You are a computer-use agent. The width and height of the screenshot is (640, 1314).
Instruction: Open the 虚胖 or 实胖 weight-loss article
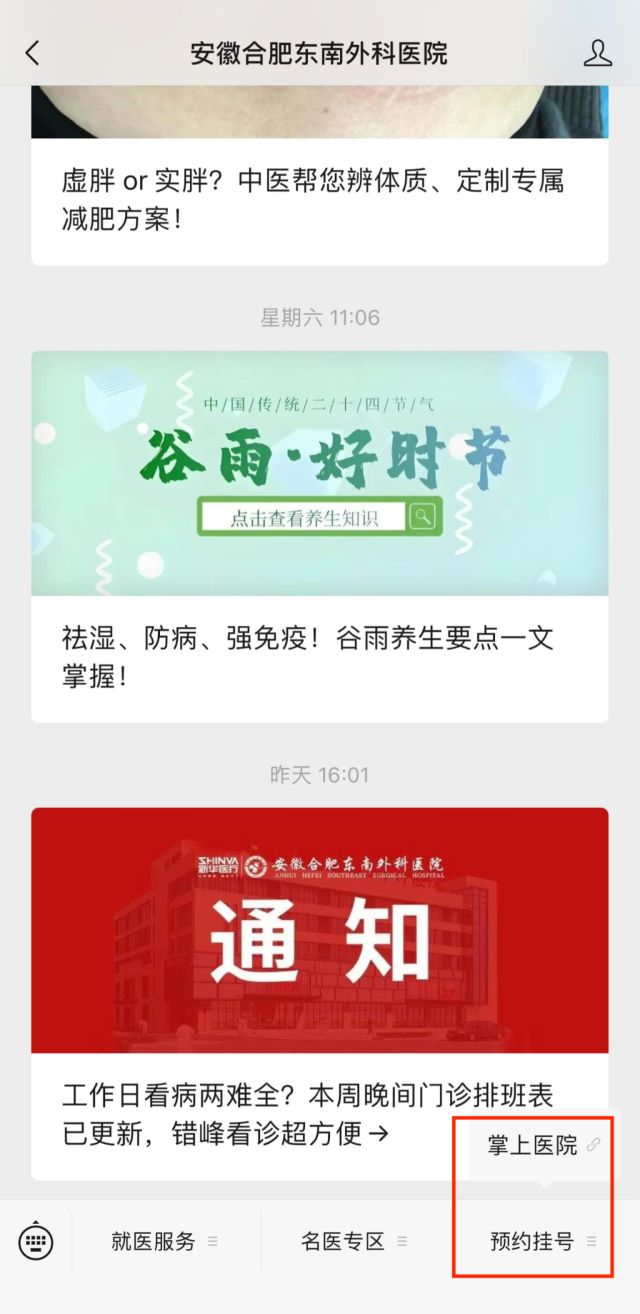(x=319, y=198)
